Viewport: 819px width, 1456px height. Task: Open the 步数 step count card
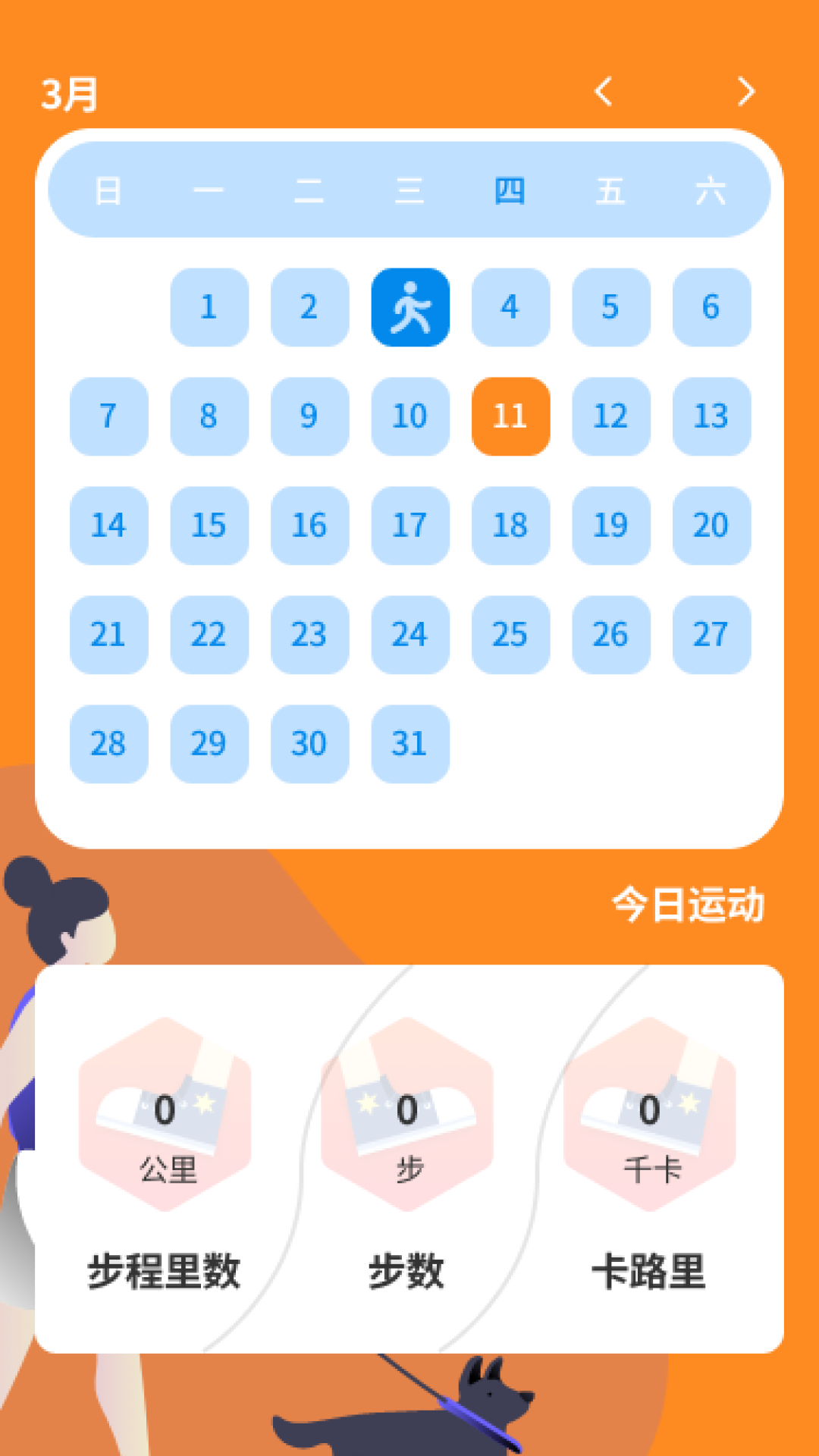407,1156
